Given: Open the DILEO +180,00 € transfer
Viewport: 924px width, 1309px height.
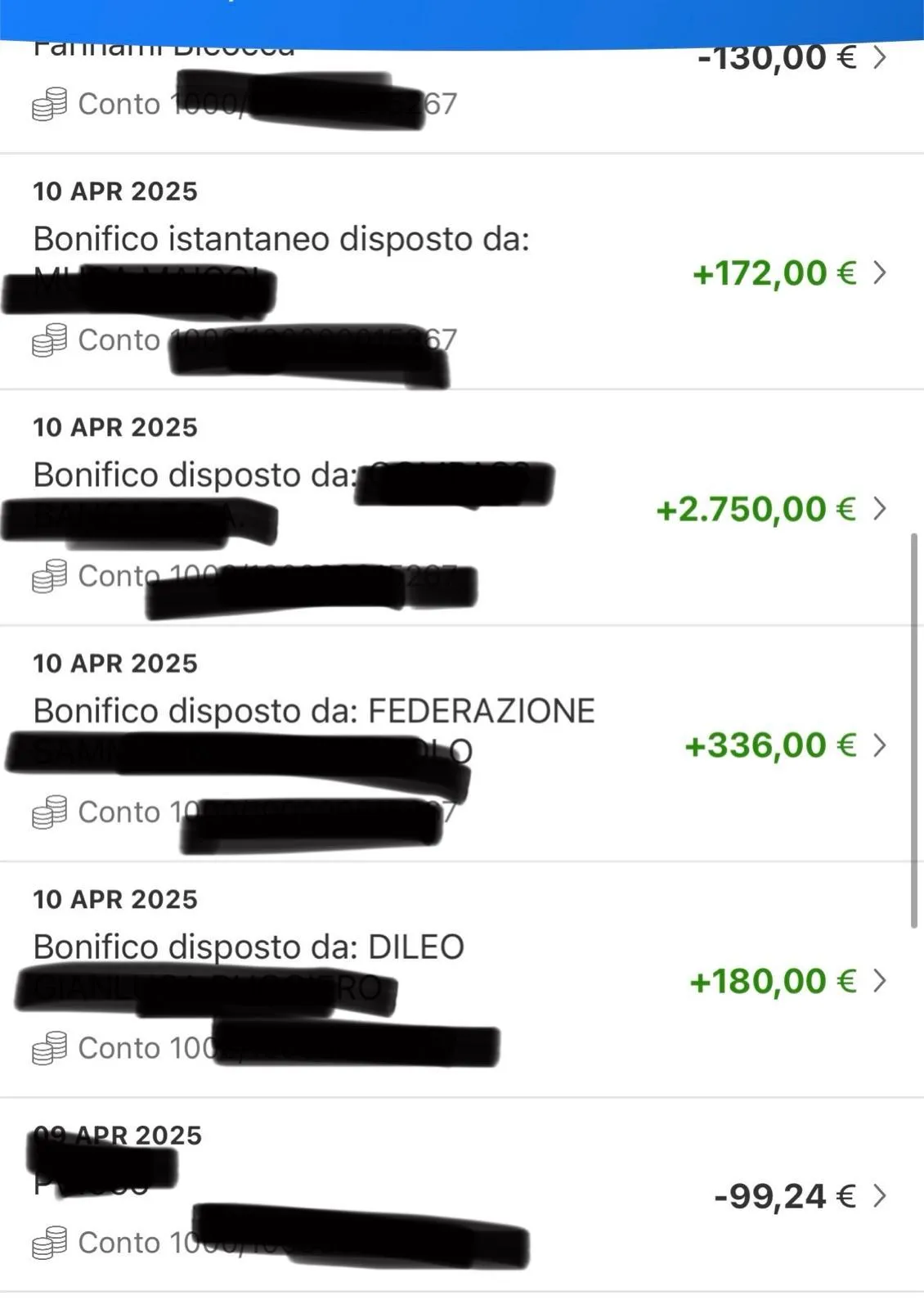Looking at the screenshot, I should pyautogui.click(x=879, y=981).
